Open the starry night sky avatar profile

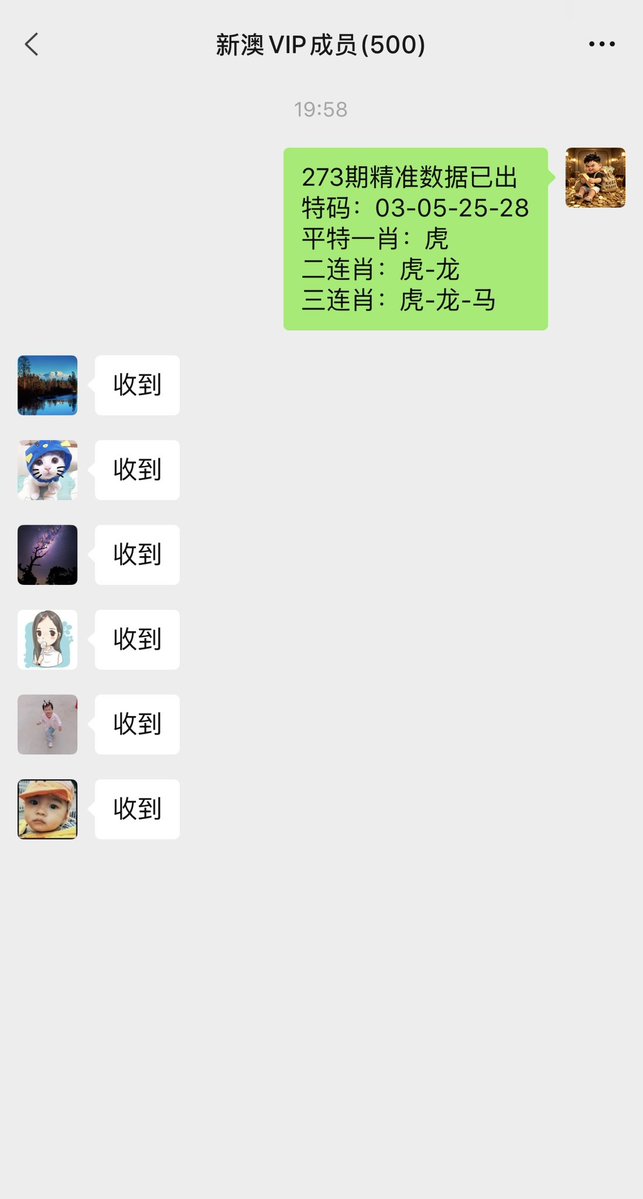pyautogui.click(x=47, y=555)
